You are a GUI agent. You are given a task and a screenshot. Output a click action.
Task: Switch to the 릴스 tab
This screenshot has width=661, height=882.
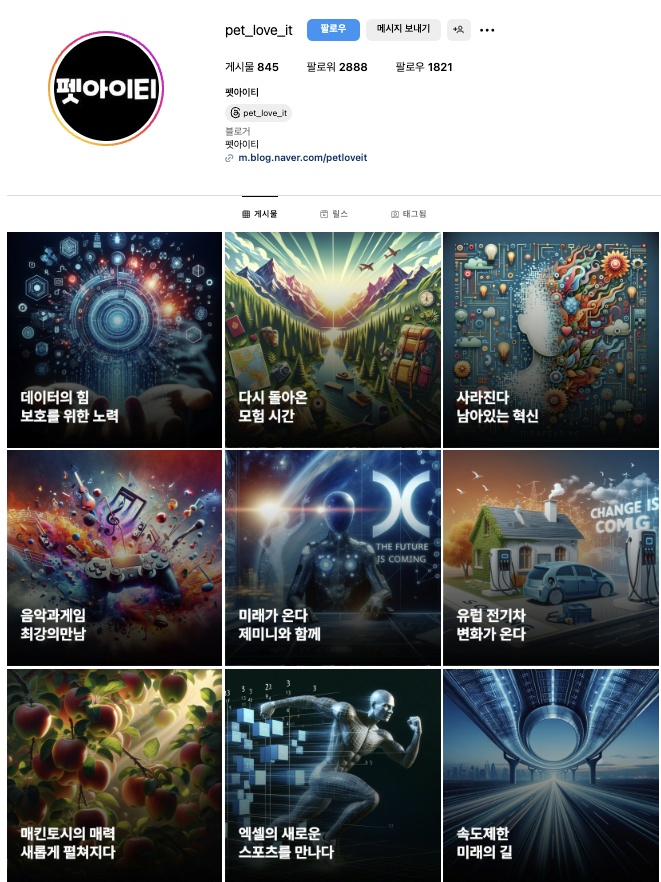[x=334, y=214]
